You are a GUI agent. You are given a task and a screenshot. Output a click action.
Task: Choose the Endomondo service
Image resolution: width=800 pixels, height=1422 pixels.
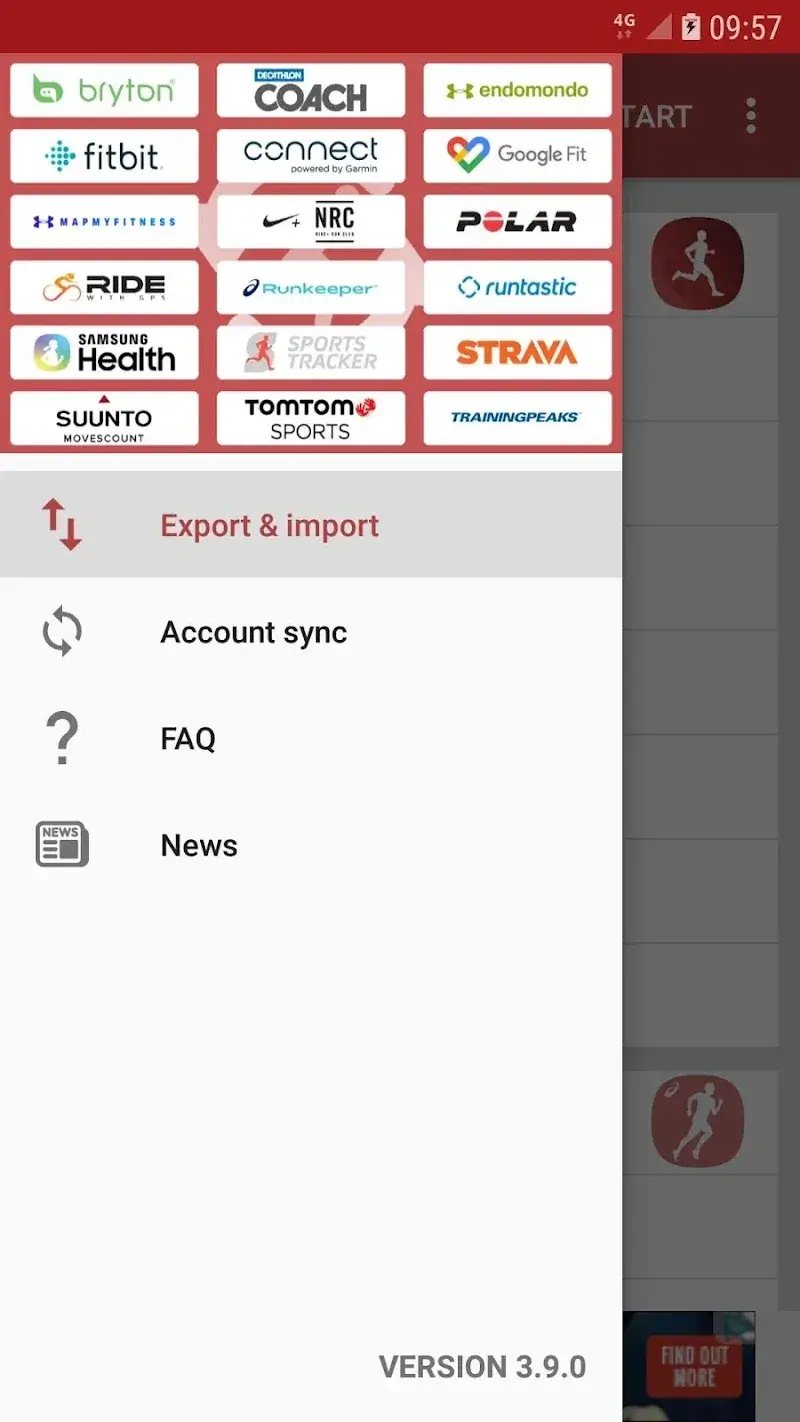point(517,90)
